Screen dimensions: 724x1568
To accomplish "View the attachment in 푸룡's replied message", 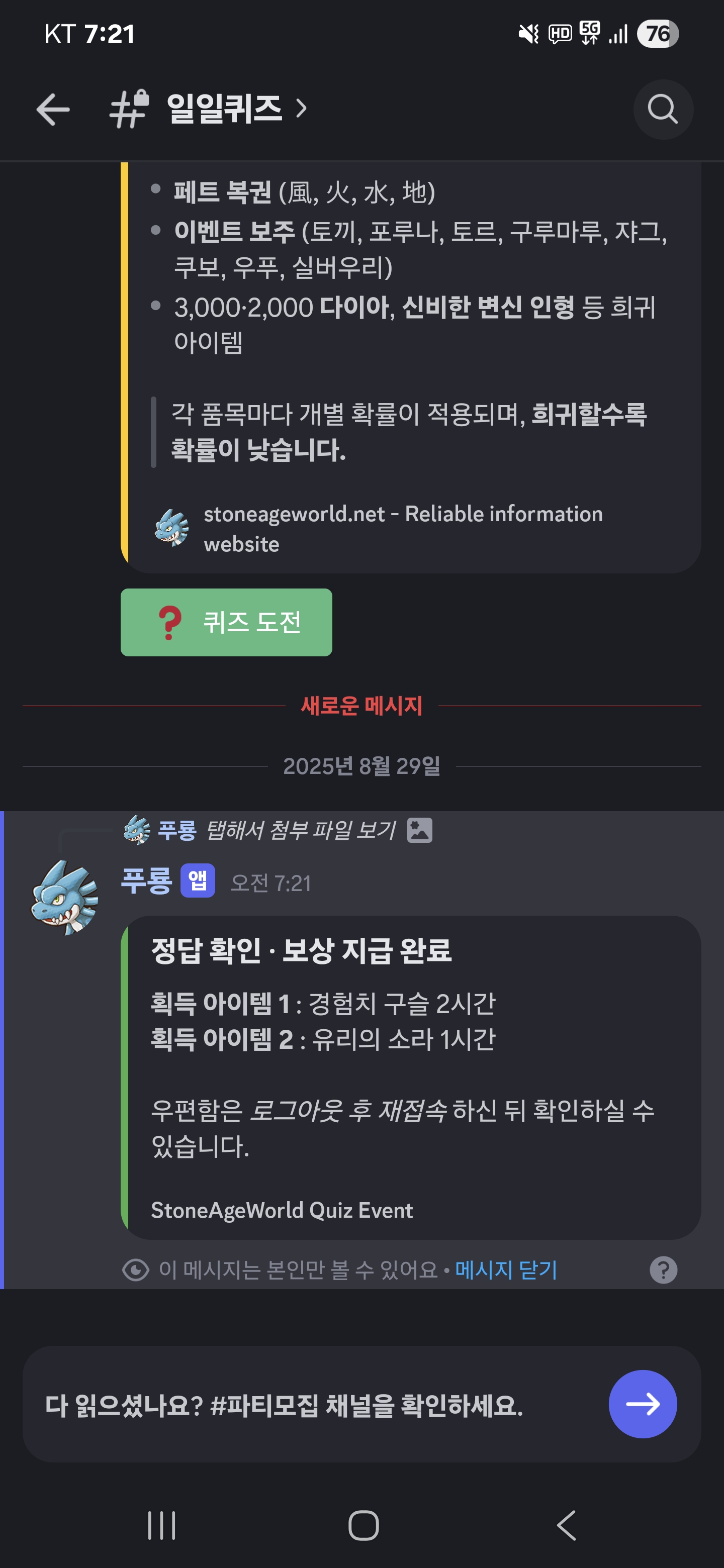I will (301, 830).
